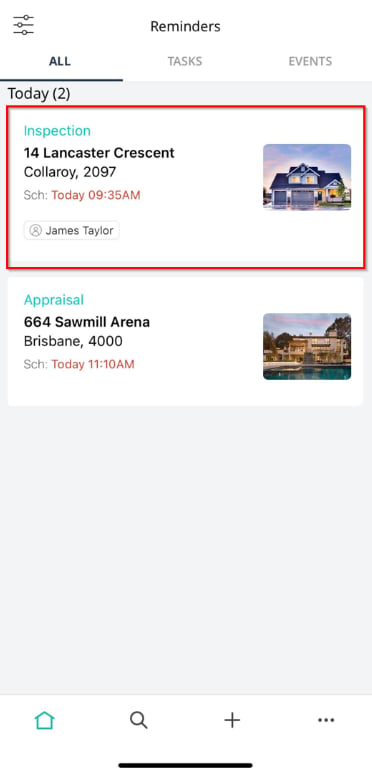
Task: Open the filter settings icon
Action: click(x=24, y=25)
